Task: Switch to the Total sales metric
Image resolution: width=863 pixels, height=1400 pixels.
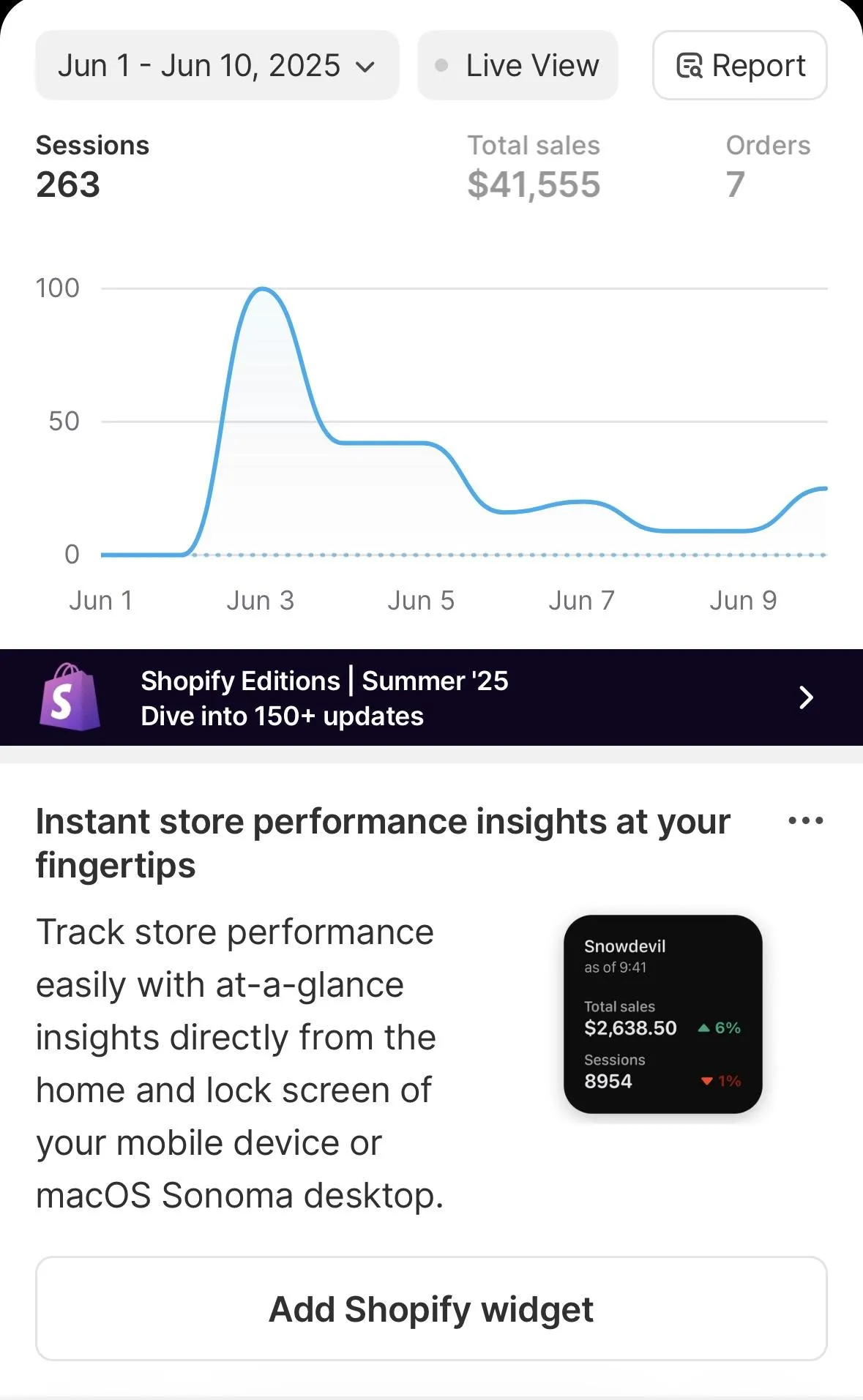Action: click(x=534, y=167)
